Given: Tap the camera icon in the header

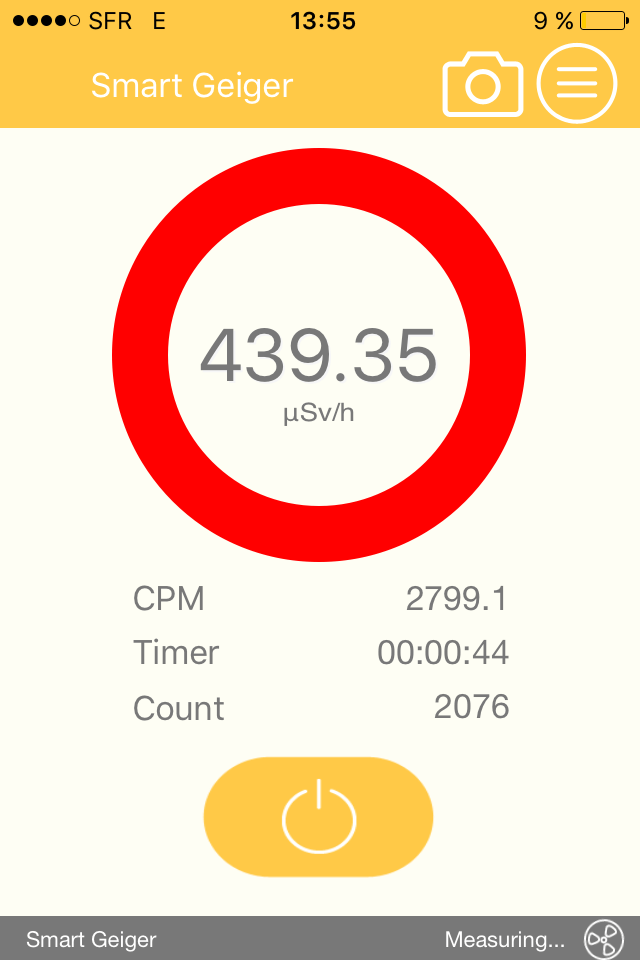Looking at the screenshot, I should tap(483, 85).
